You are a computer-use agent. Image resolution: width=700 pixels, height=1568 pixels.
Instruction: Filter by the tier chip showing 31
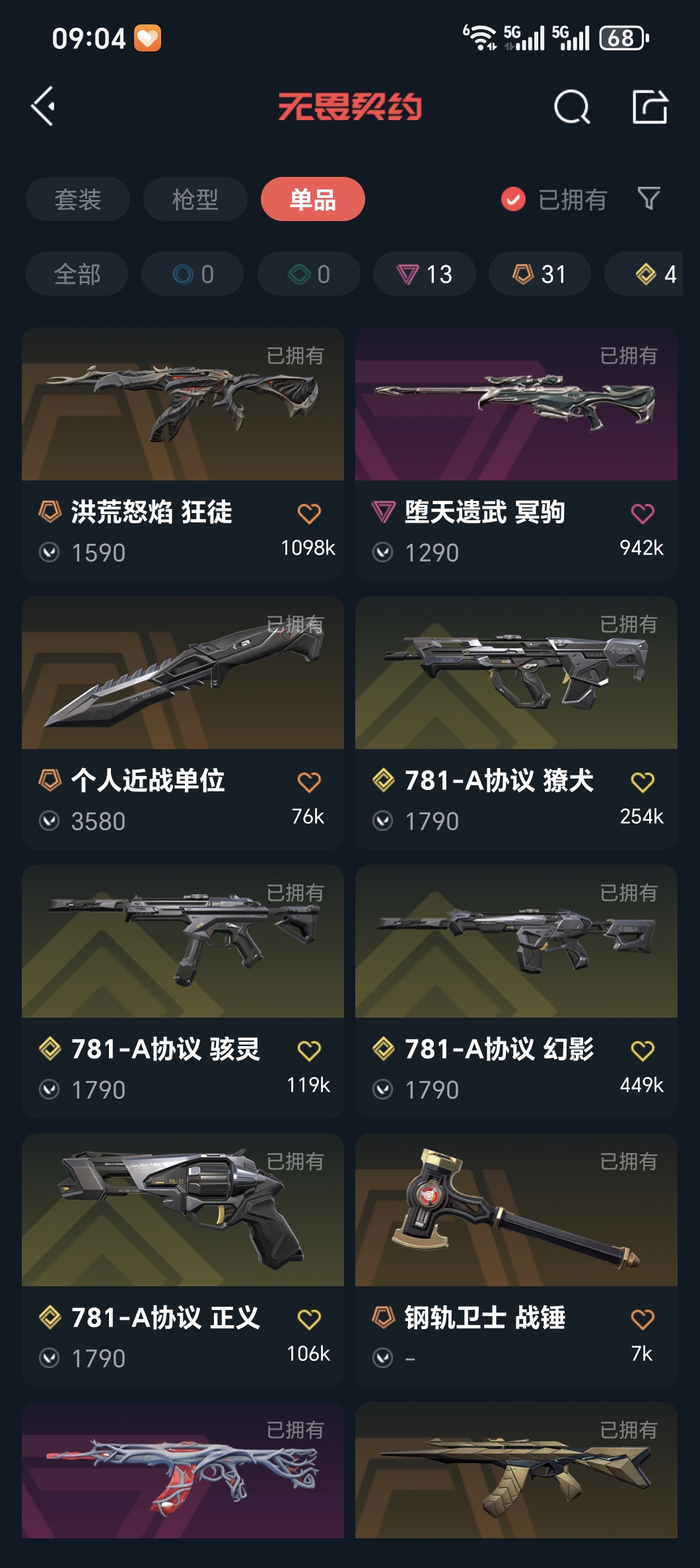[540, 274]
